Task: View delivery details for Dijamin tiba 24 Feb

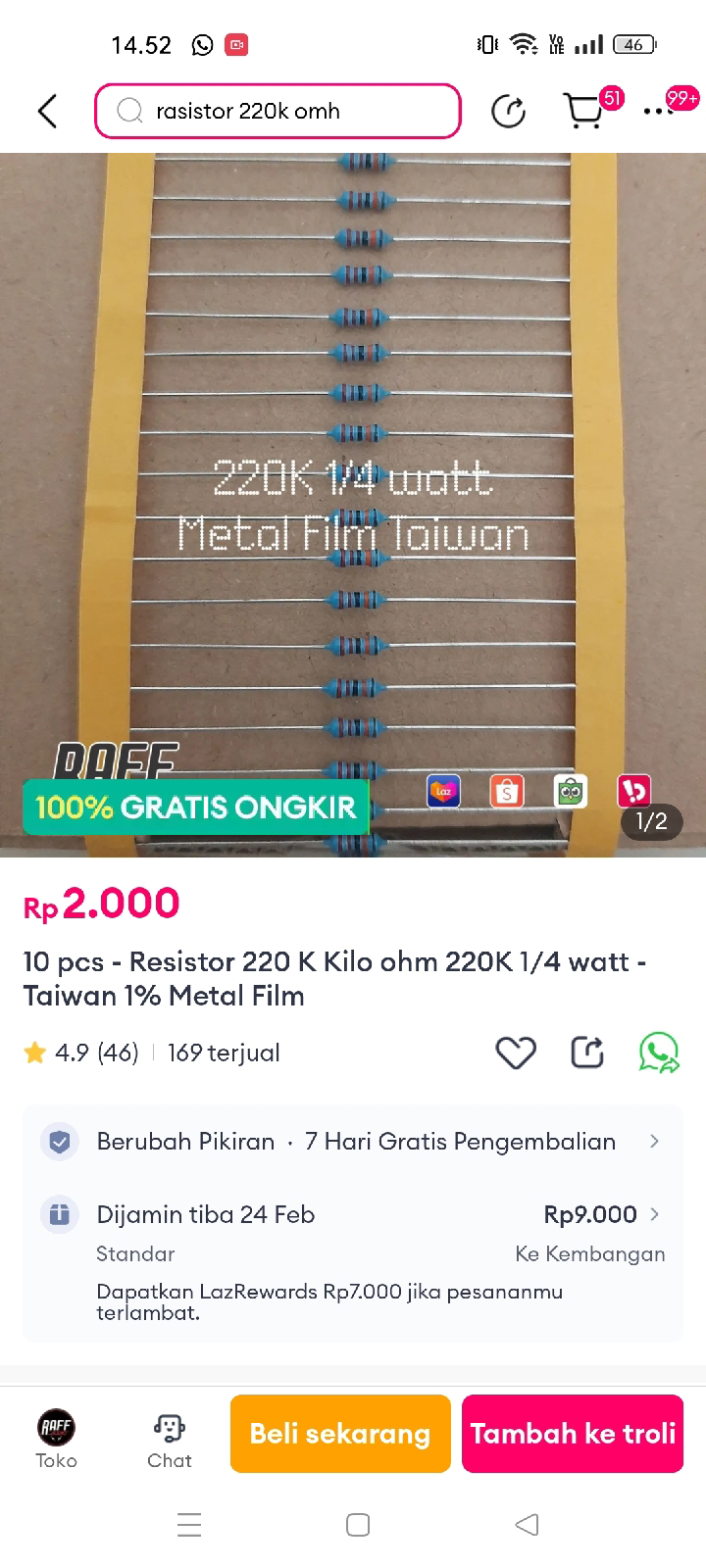Action: tap(353, 1215)
